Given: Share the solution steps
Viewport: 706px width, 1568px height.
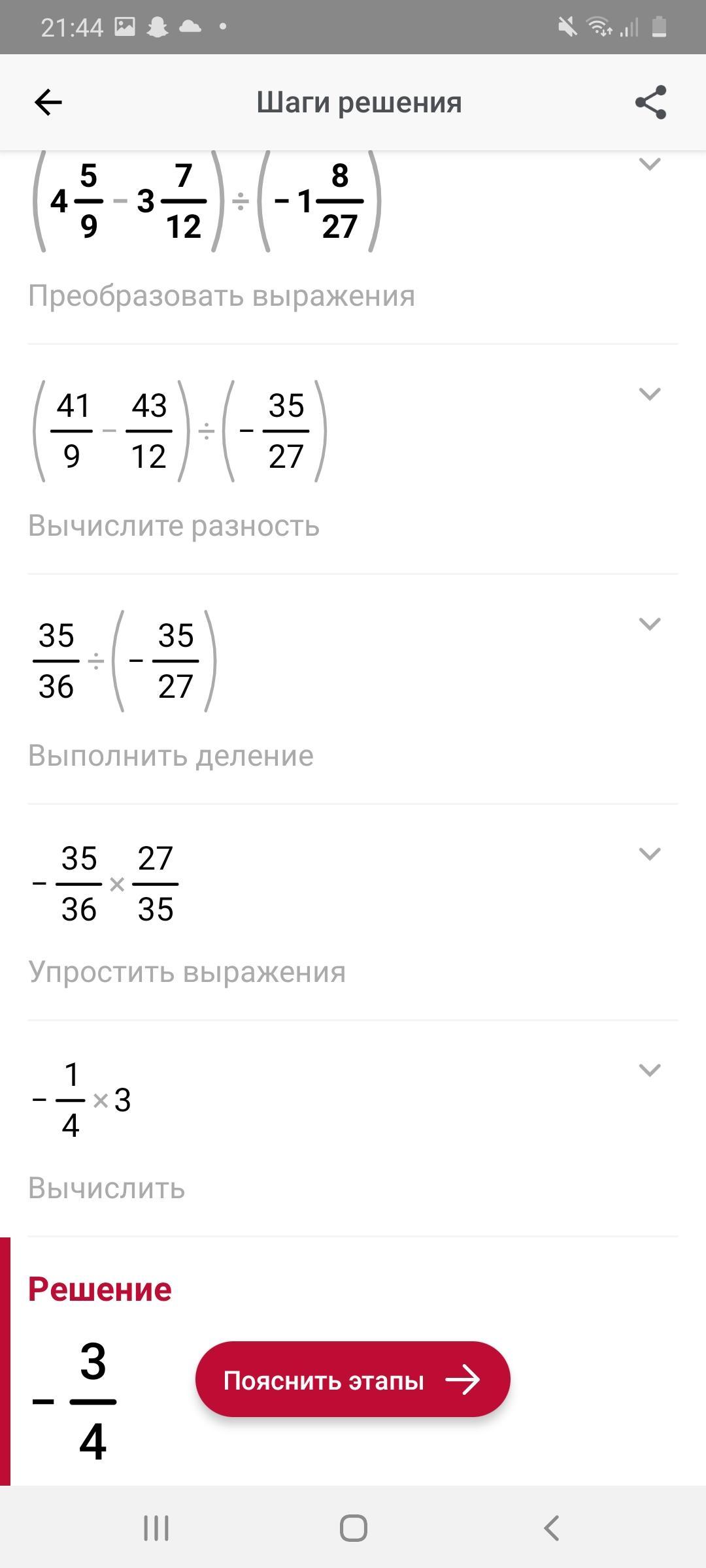Looking at the screenshot, I should click(x=650, y=103).
